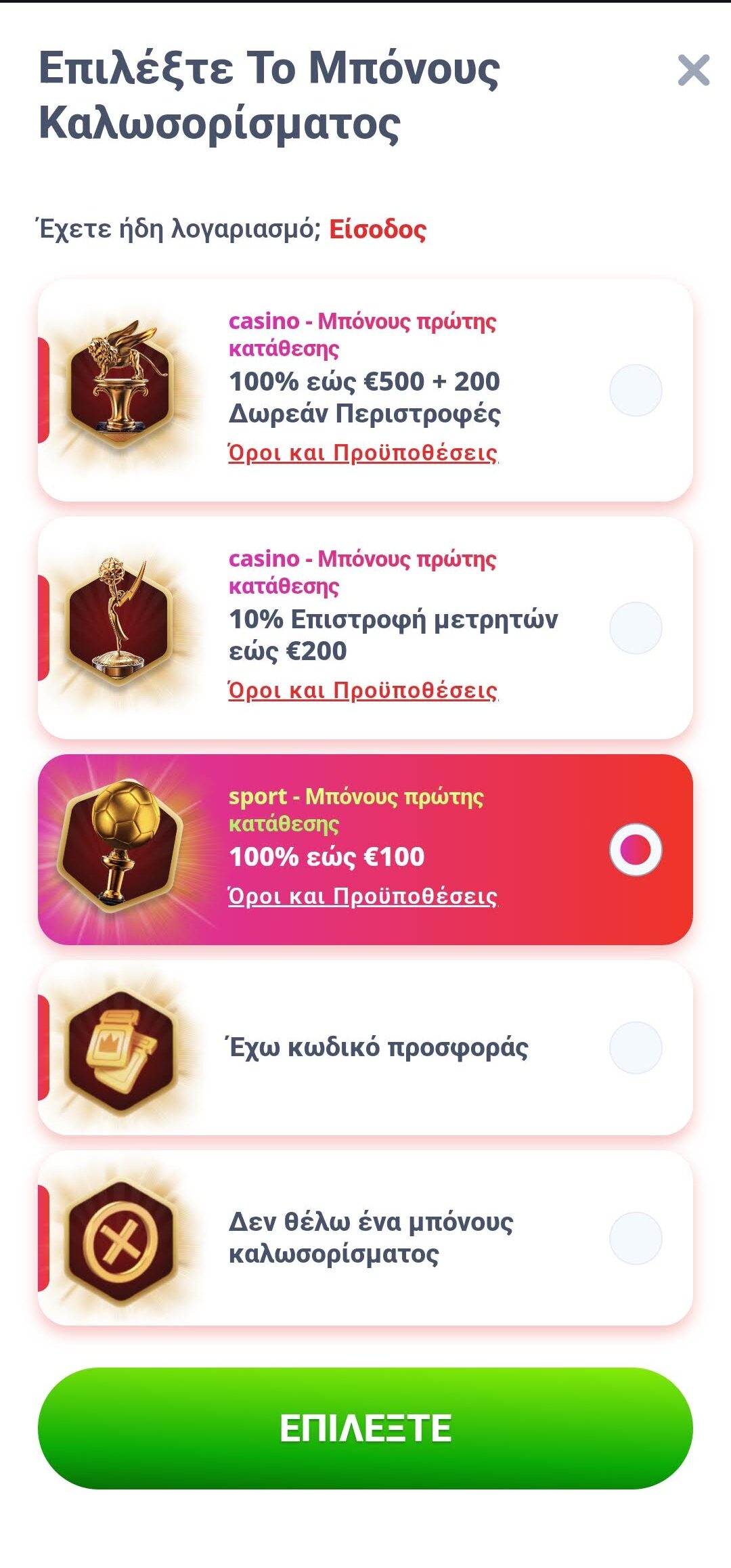Confirm with the green ΕΠΙΛΕΞΤΕ button
The image size is (731, 1568).
point(365,1428)
